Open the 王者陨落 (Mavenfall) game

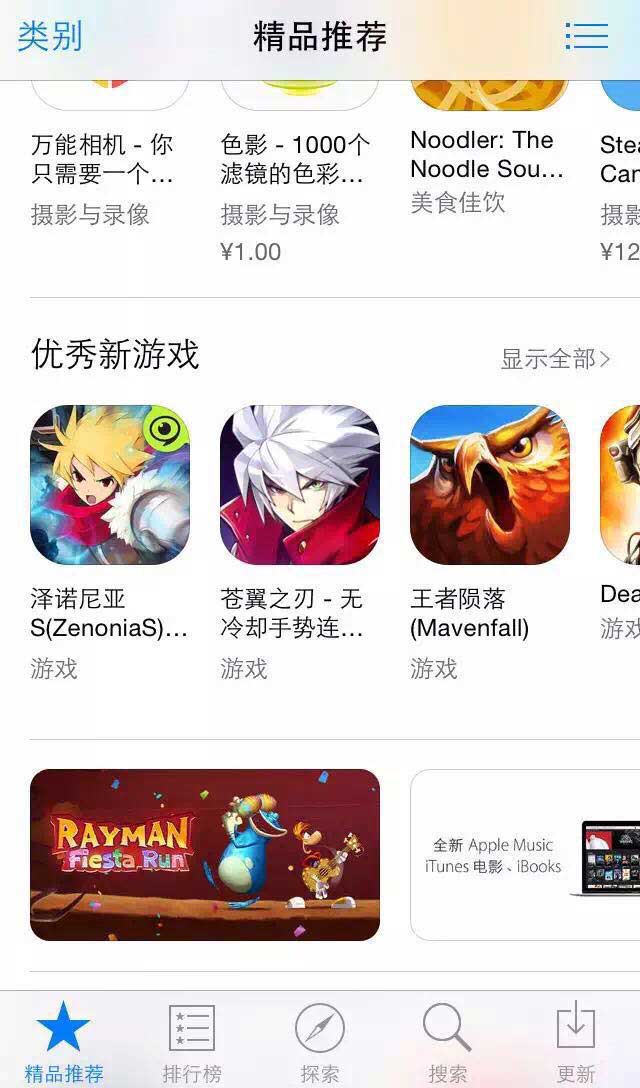click(x=490, y=485)
